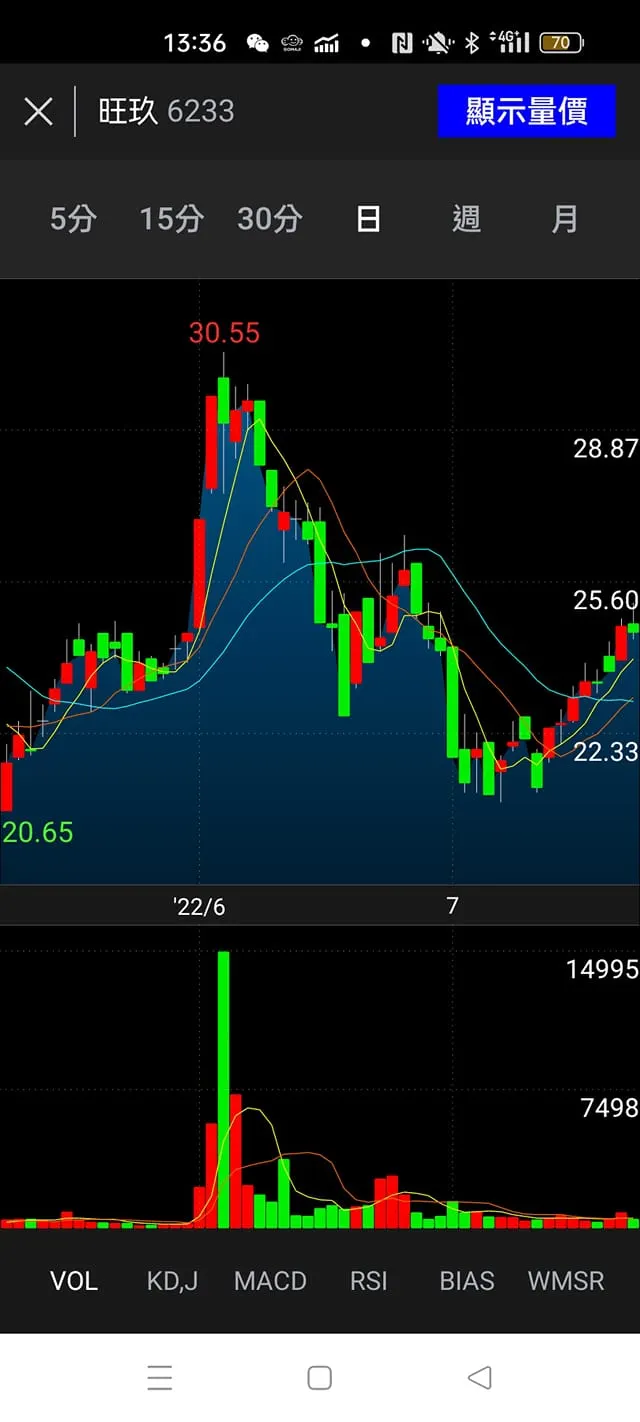Show the MACD indicator
The image size is (640, 1422).
pyautogui.click(x=270, y=1281)
